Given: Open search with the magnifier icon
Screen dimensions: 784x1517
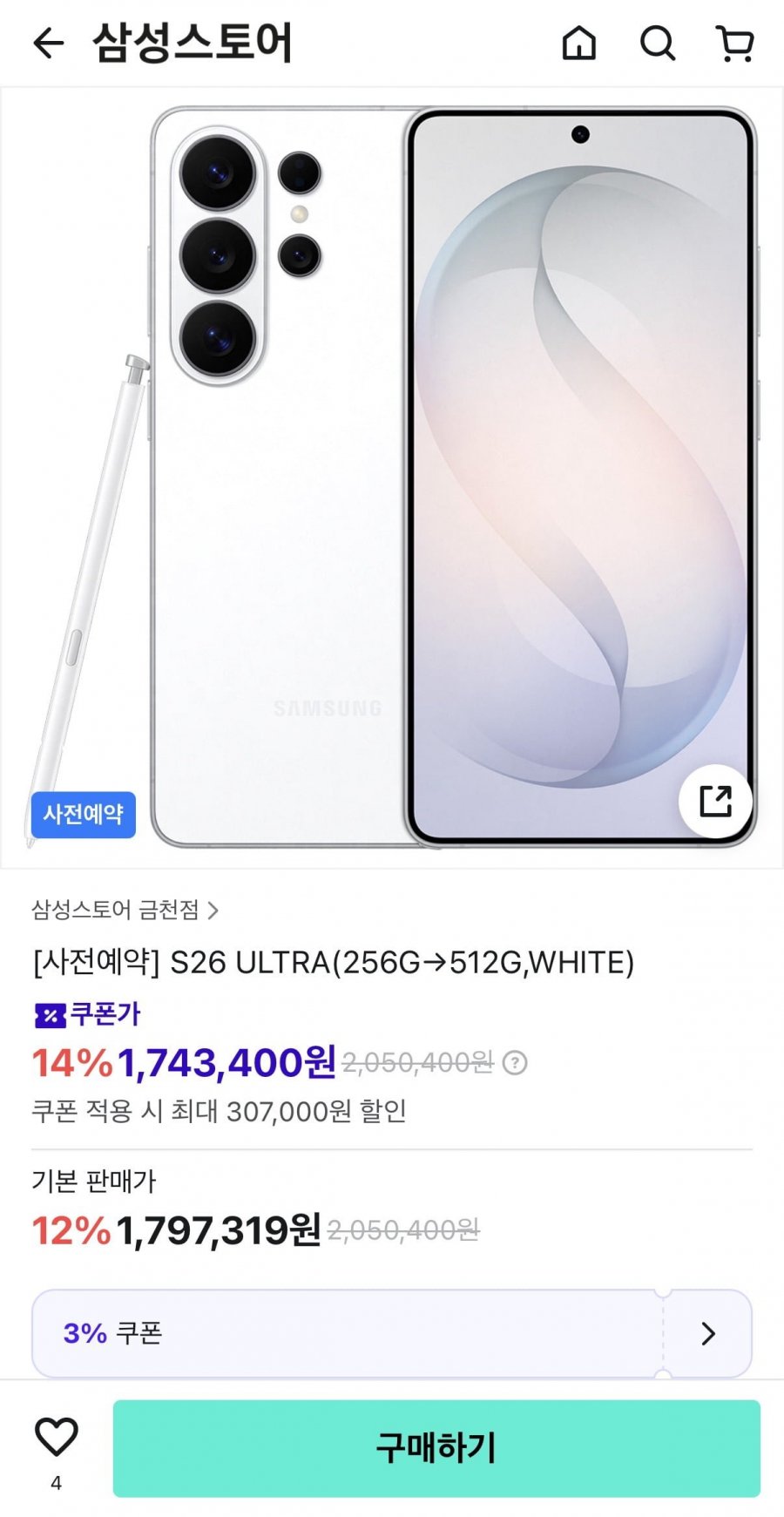Looking at the screenshot, I should point(658,43).
